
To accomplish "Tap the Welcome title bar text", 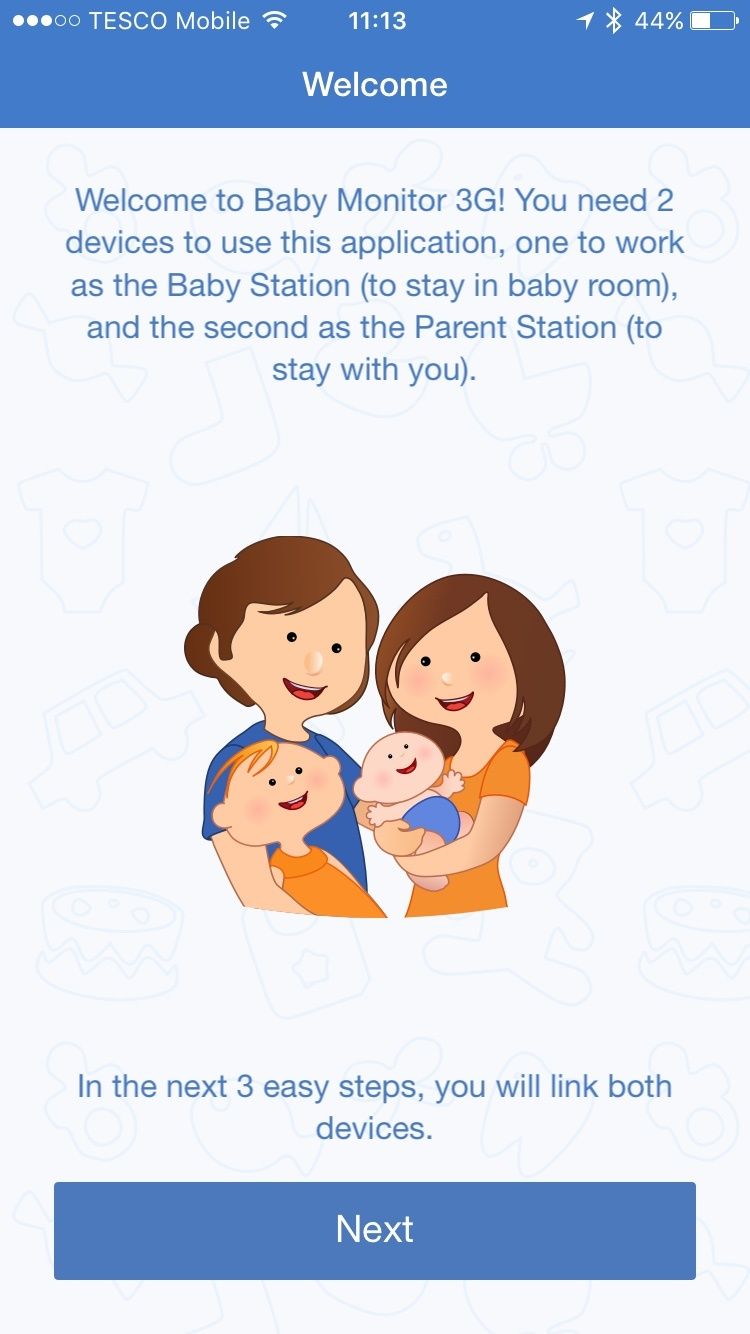I will point(374,84).
